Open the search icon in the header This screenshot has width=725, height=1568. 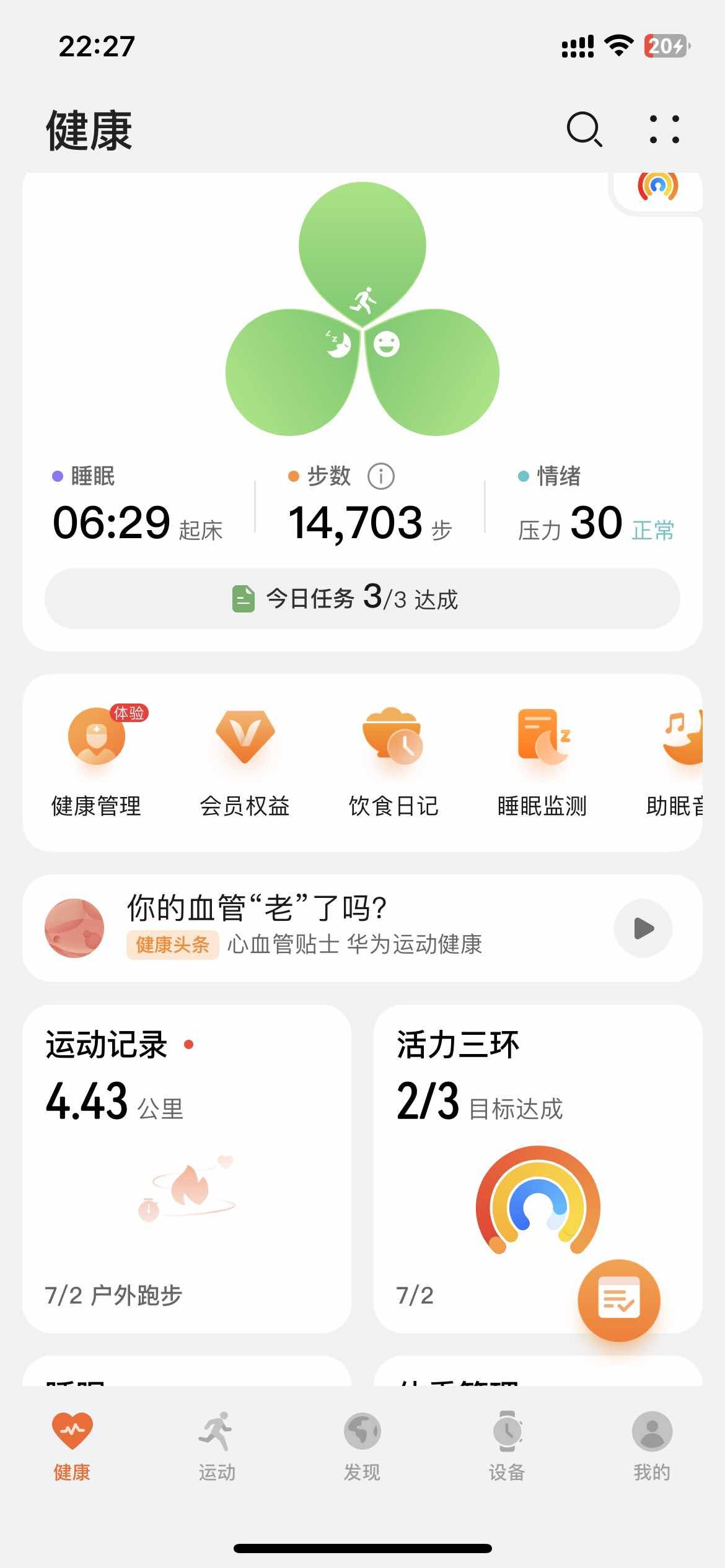(584, 129)
